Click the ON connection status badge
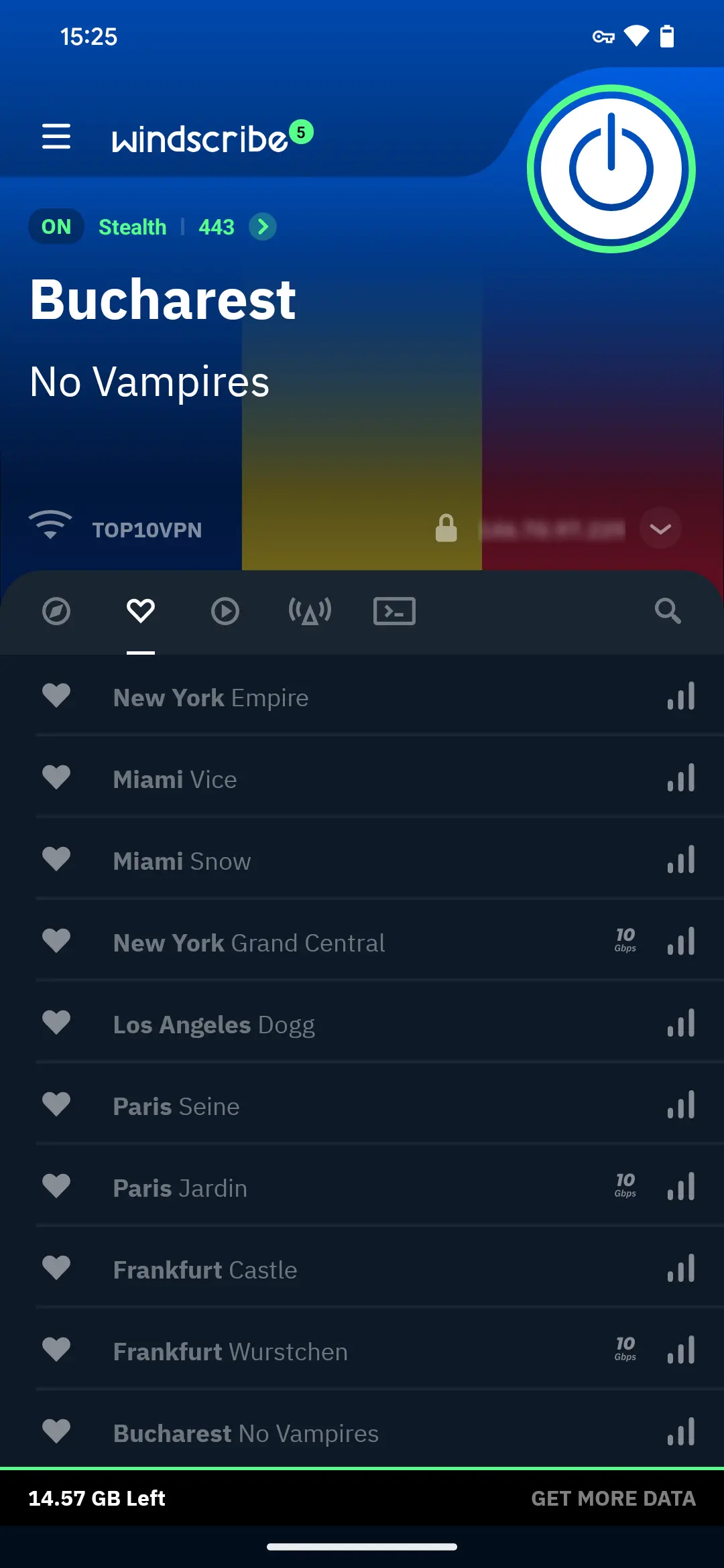The image size is (724, 1568). (56, 226)
